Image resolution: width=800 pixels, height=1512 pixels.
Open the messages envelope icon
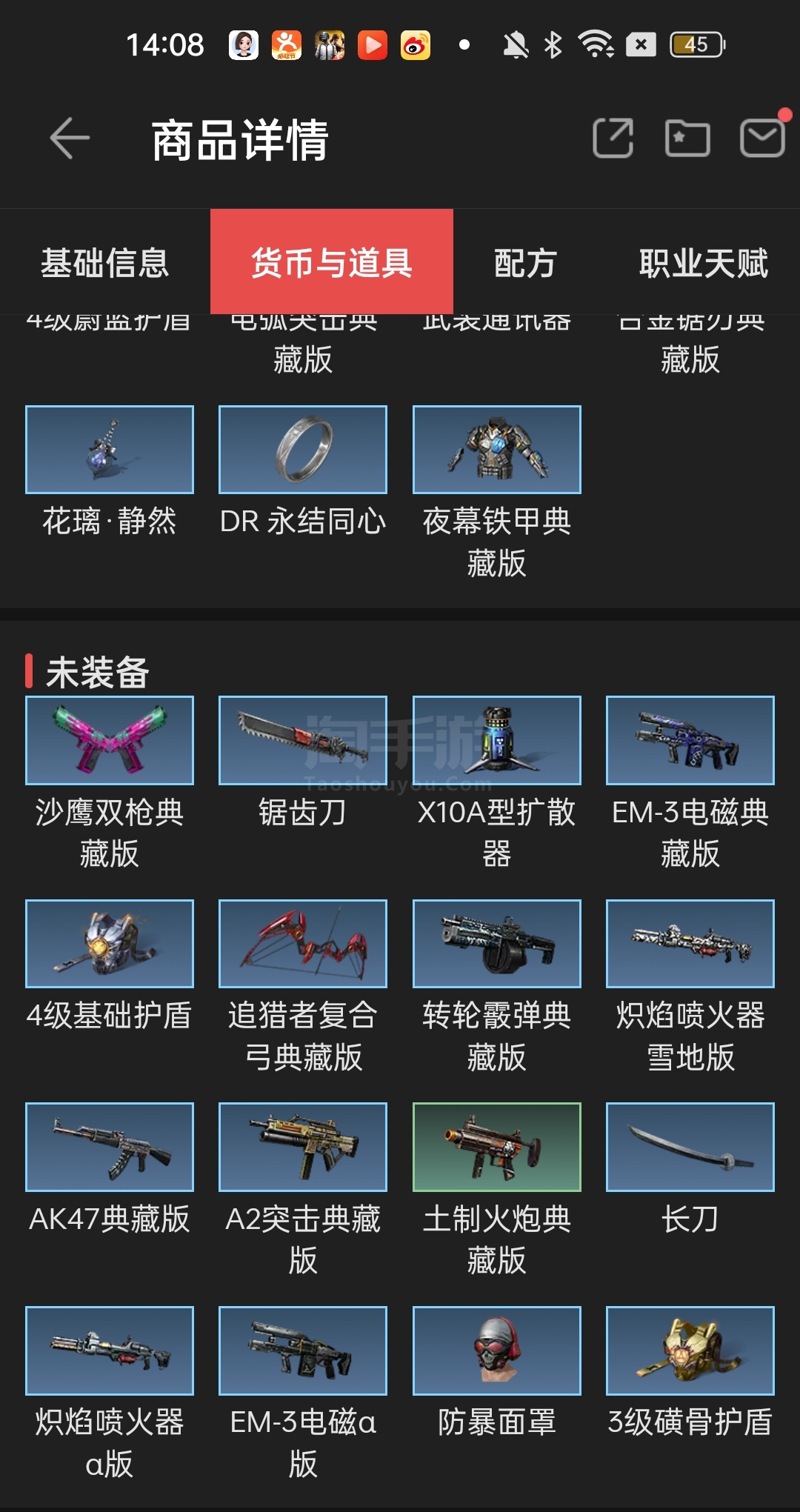762,138
